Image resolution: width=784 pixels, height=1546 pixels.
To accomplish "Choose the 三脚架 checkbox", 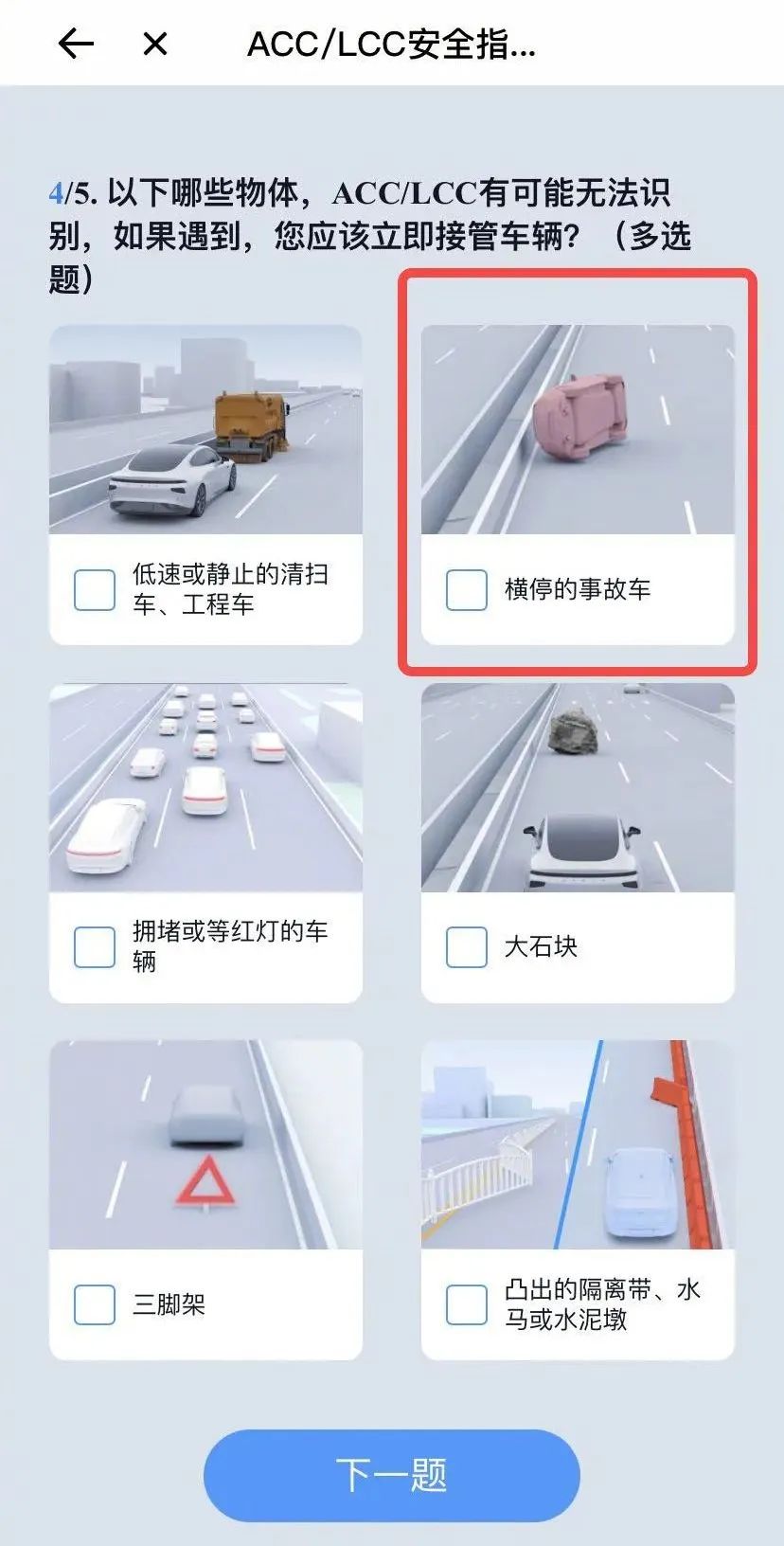I will [95, 1304].
